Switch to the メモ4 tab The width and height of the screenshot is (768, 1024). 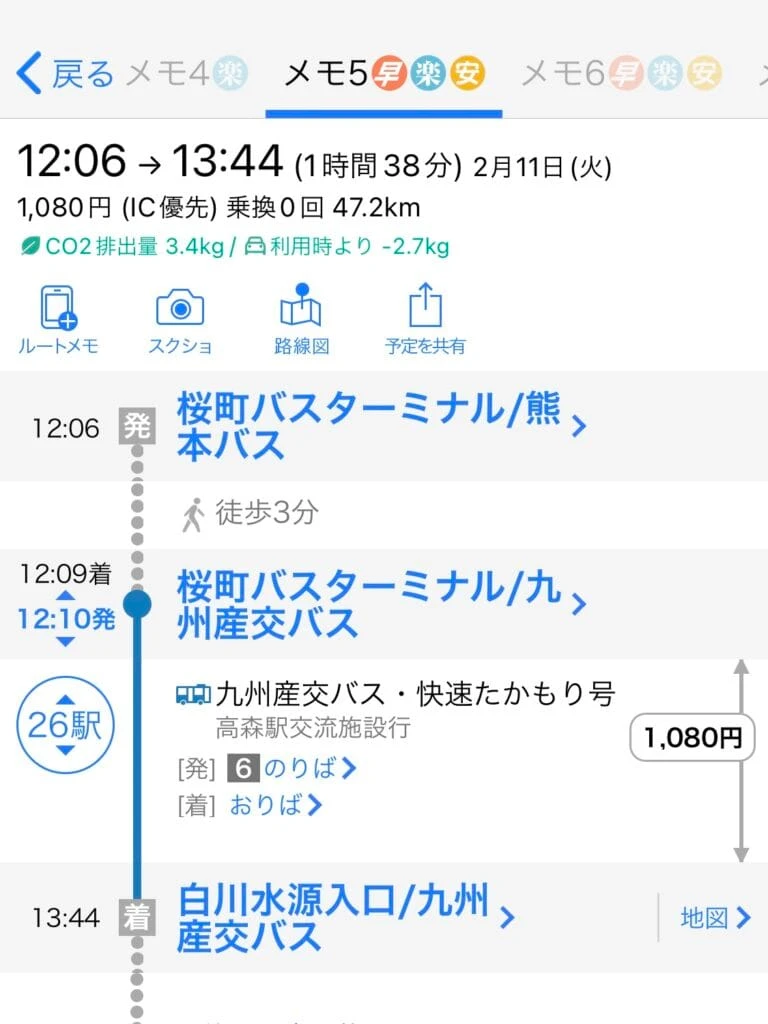tap(187, 73)
